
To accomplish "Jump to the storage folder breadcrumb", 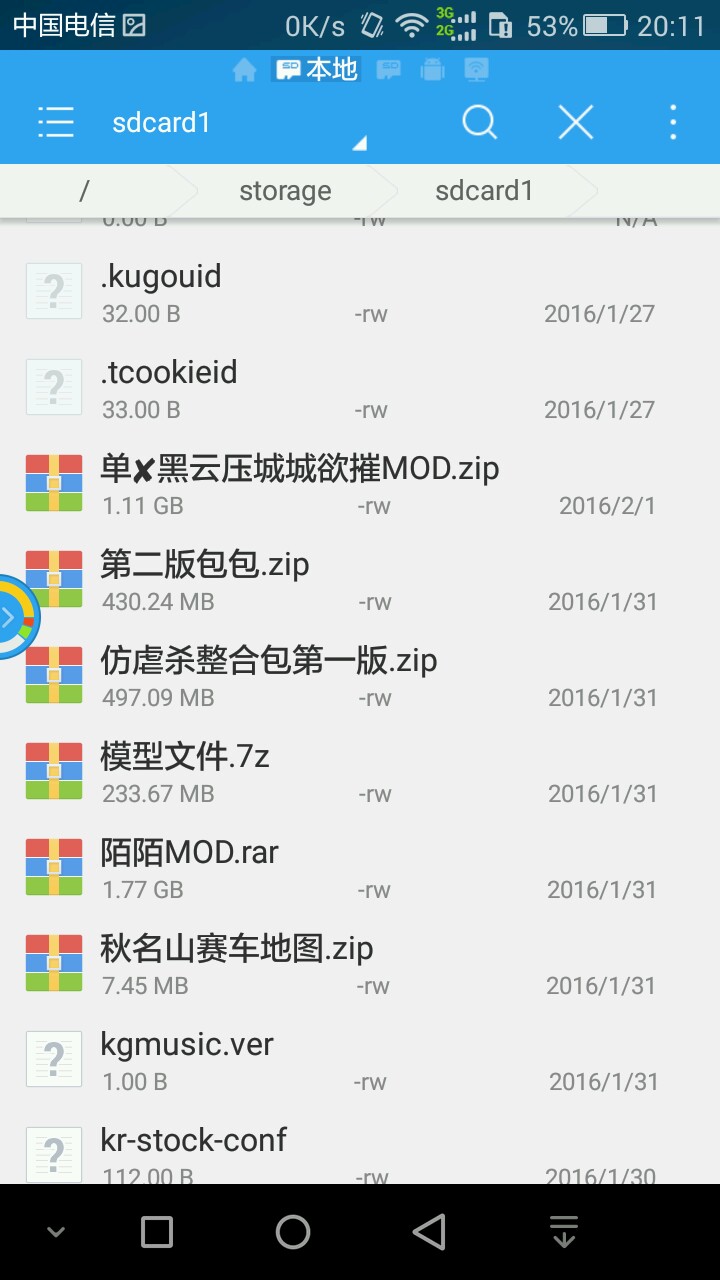I will 285,190.
